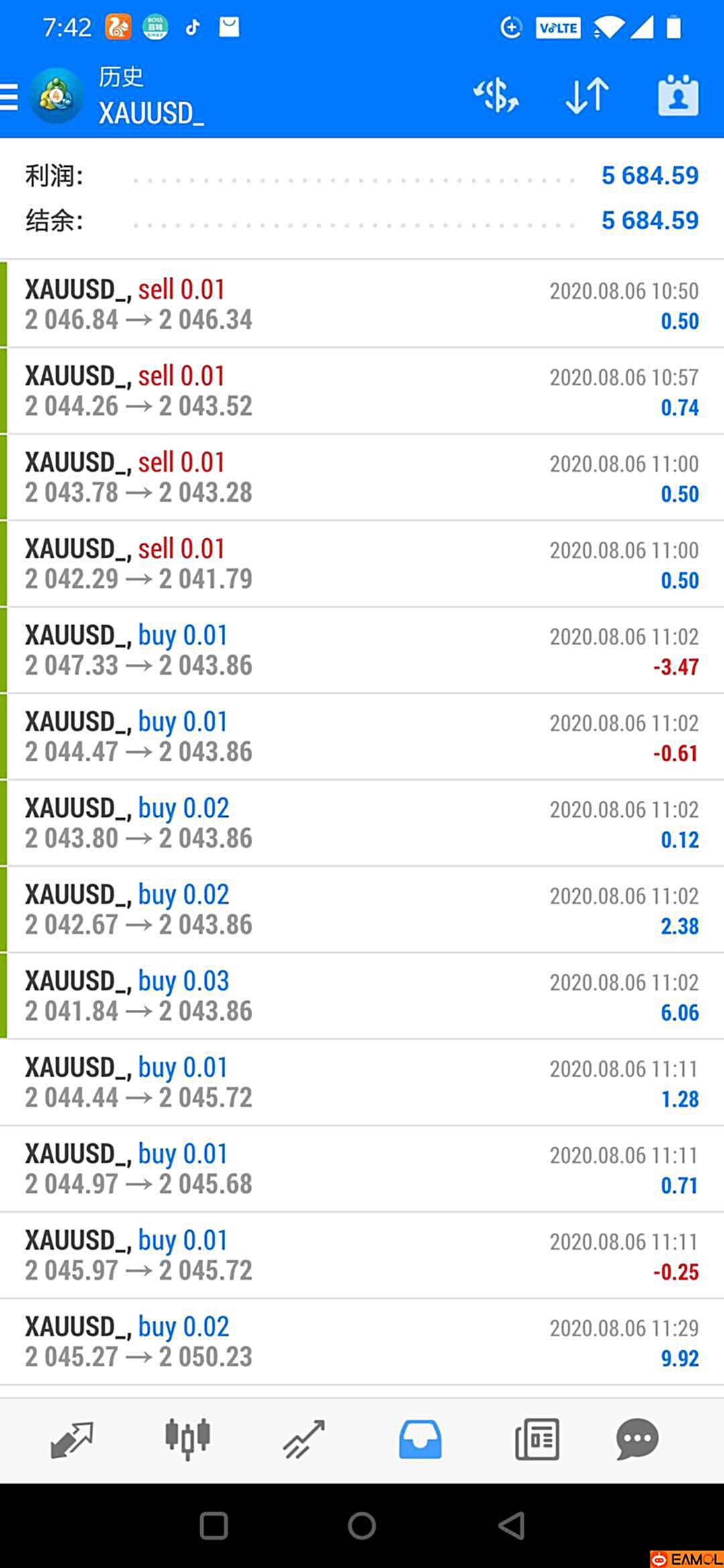The width and height of the screenshot is (724, 1568).
Task: Switch to the Quotes tab
Action: [x=72, y=1439]
